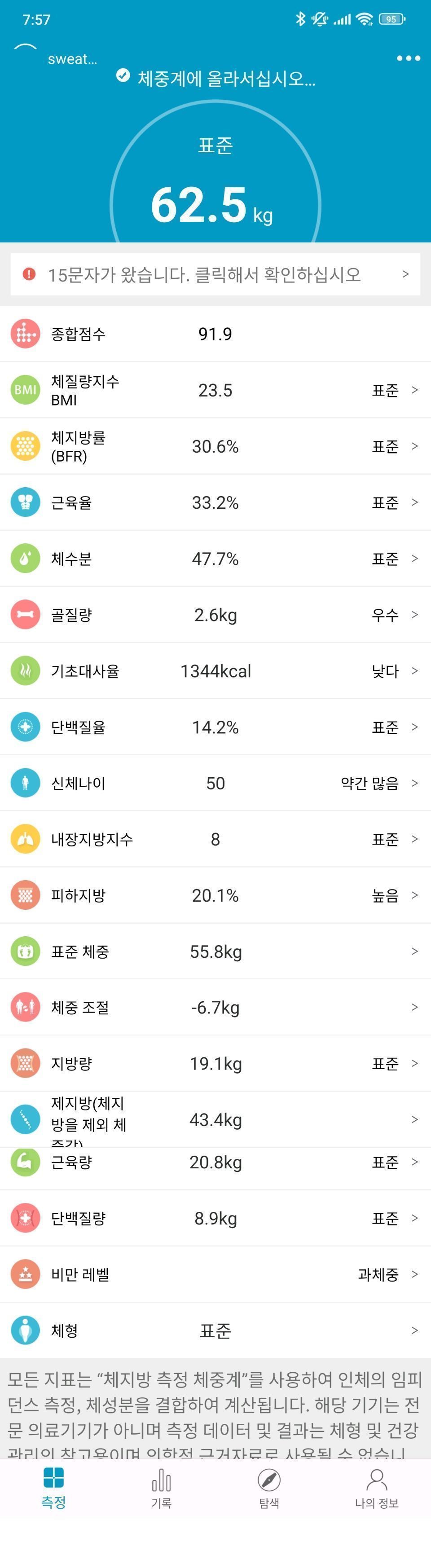Screen dimensions: 431x1568
Task: Go to the 나의 정보 tab
Action: coord(377,1488)
